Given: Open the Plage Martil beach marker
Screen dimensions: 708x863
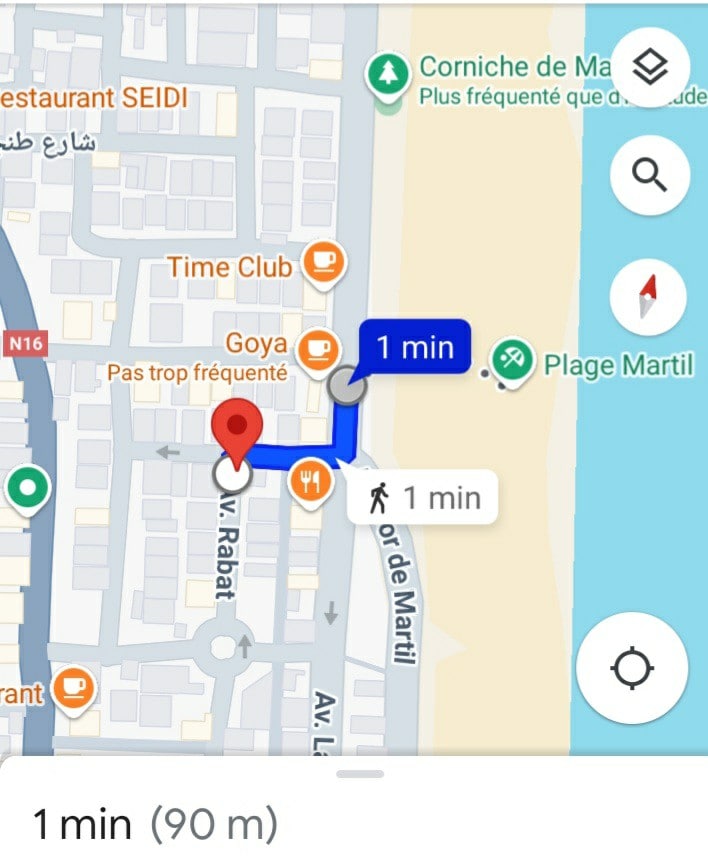Looking at the screenshot, I should pyautogui.click(x=515, y=361).
